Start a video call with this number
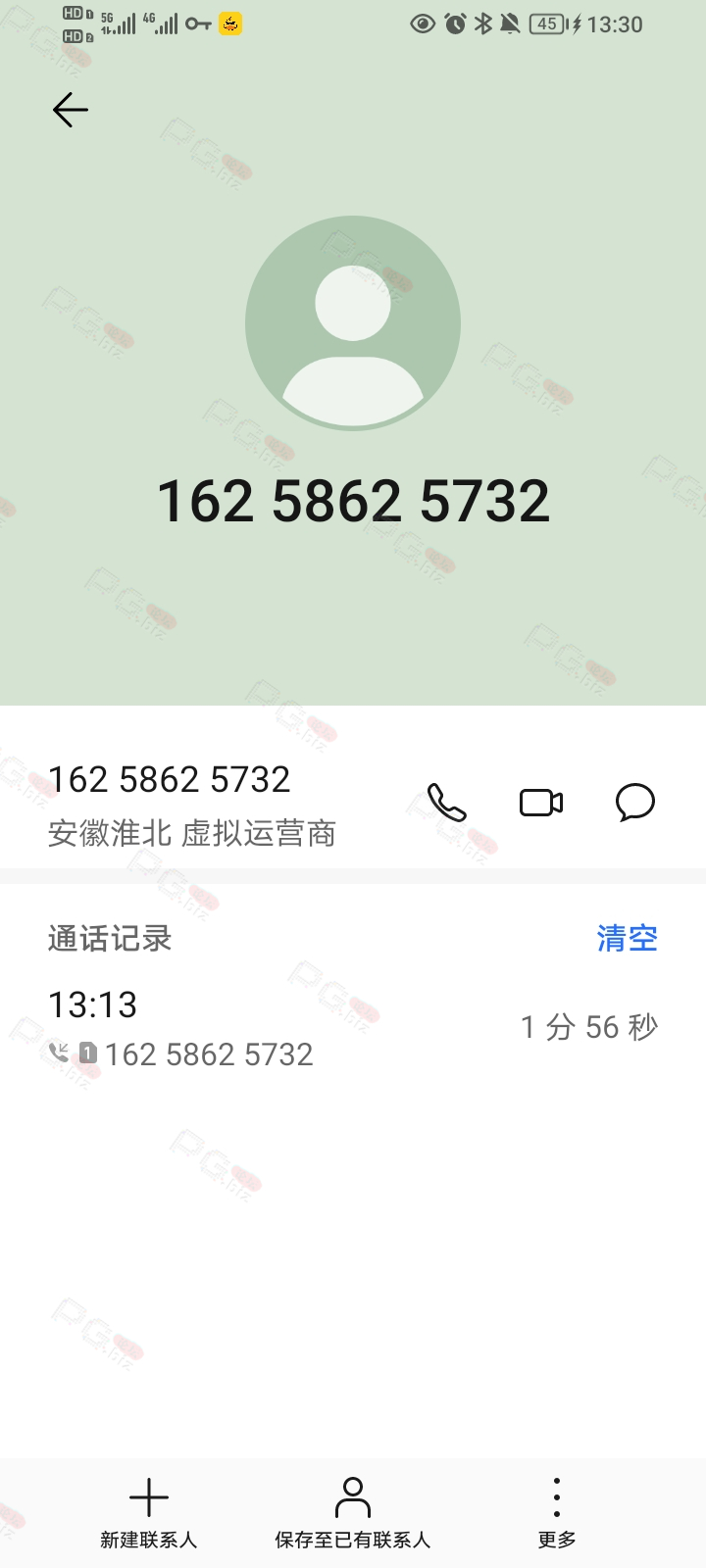 tap(541, 803)
